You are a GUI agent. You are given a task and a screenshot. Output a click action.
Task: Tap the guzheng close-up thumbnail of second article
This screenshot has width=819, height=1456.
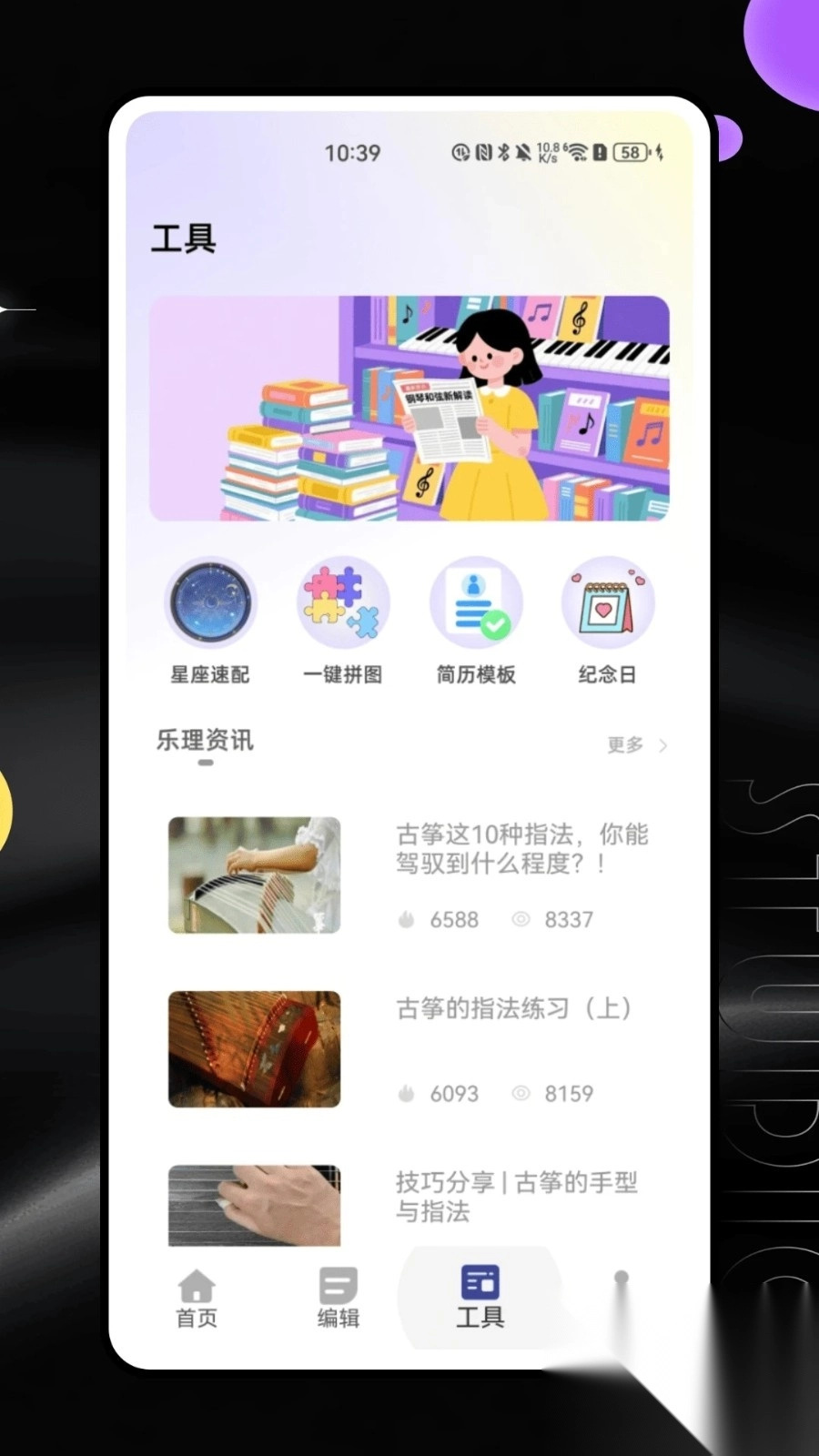pos(254,1049)
